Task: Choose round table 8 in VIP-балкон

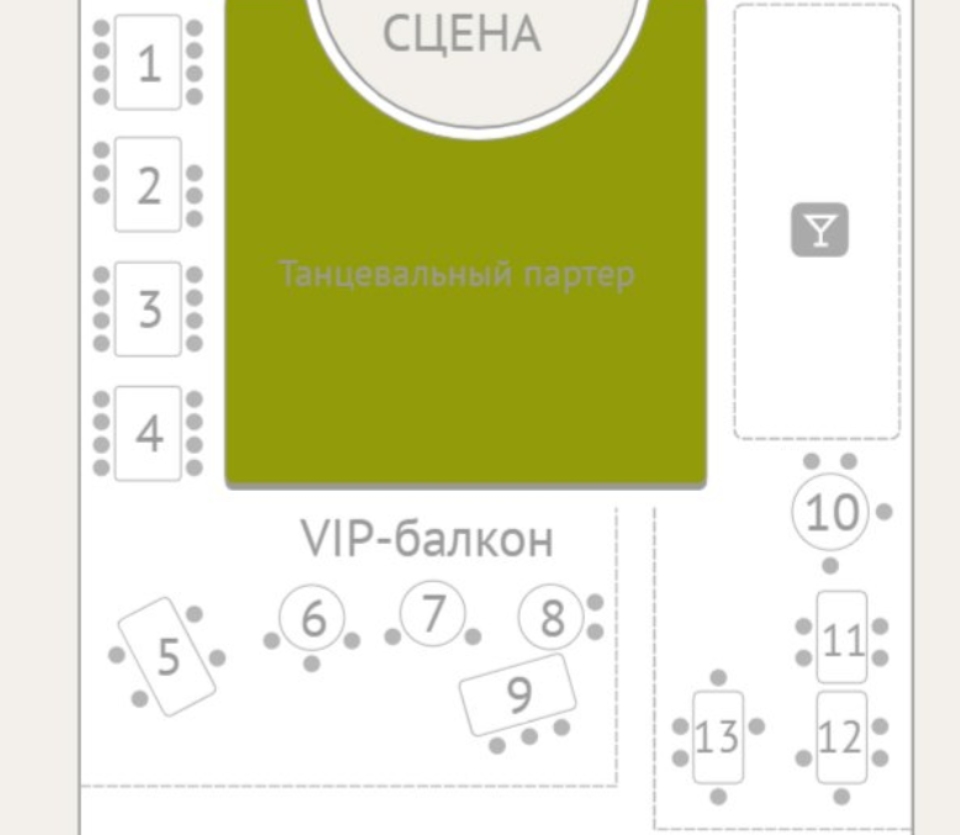Action: (551, 618)
